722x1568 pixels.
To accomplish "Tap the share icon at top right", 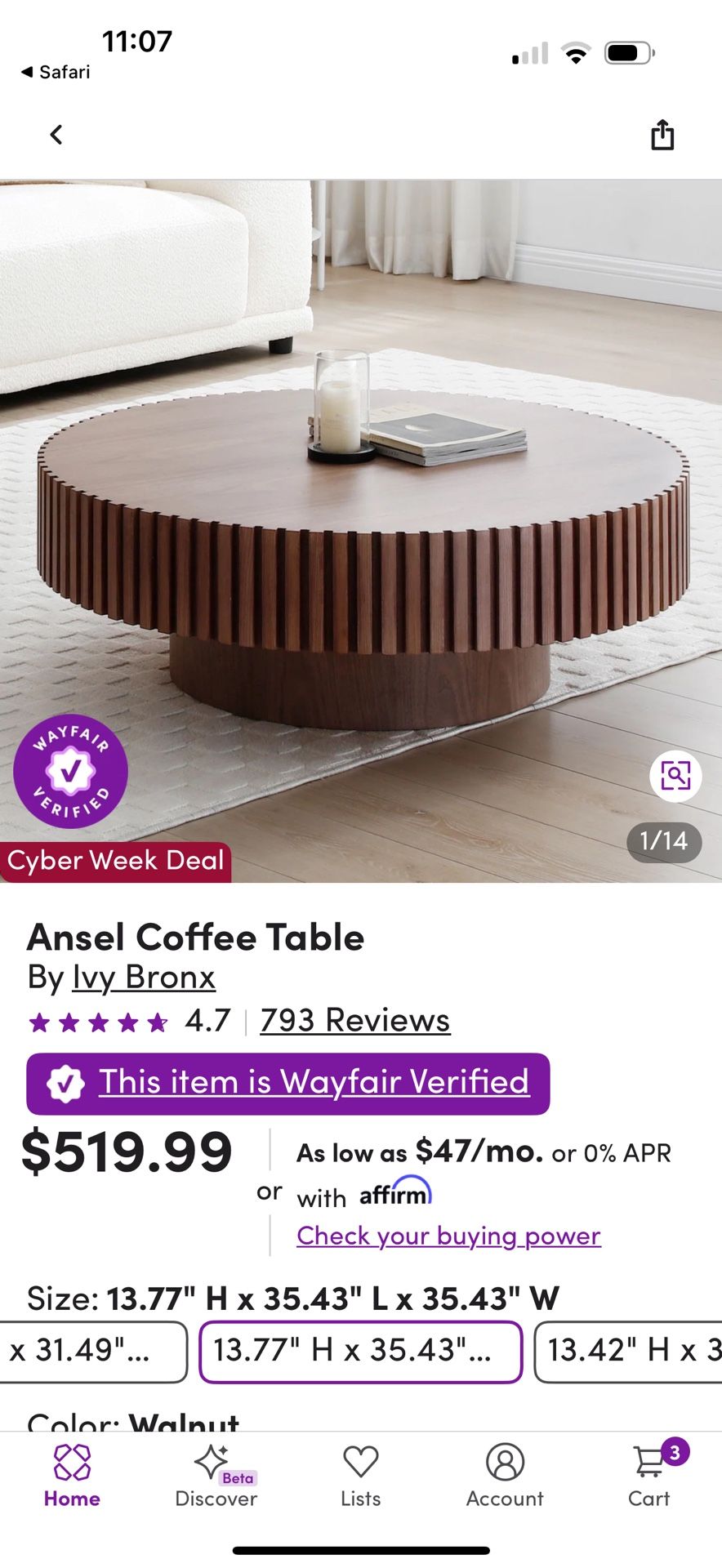I will 662,135.
